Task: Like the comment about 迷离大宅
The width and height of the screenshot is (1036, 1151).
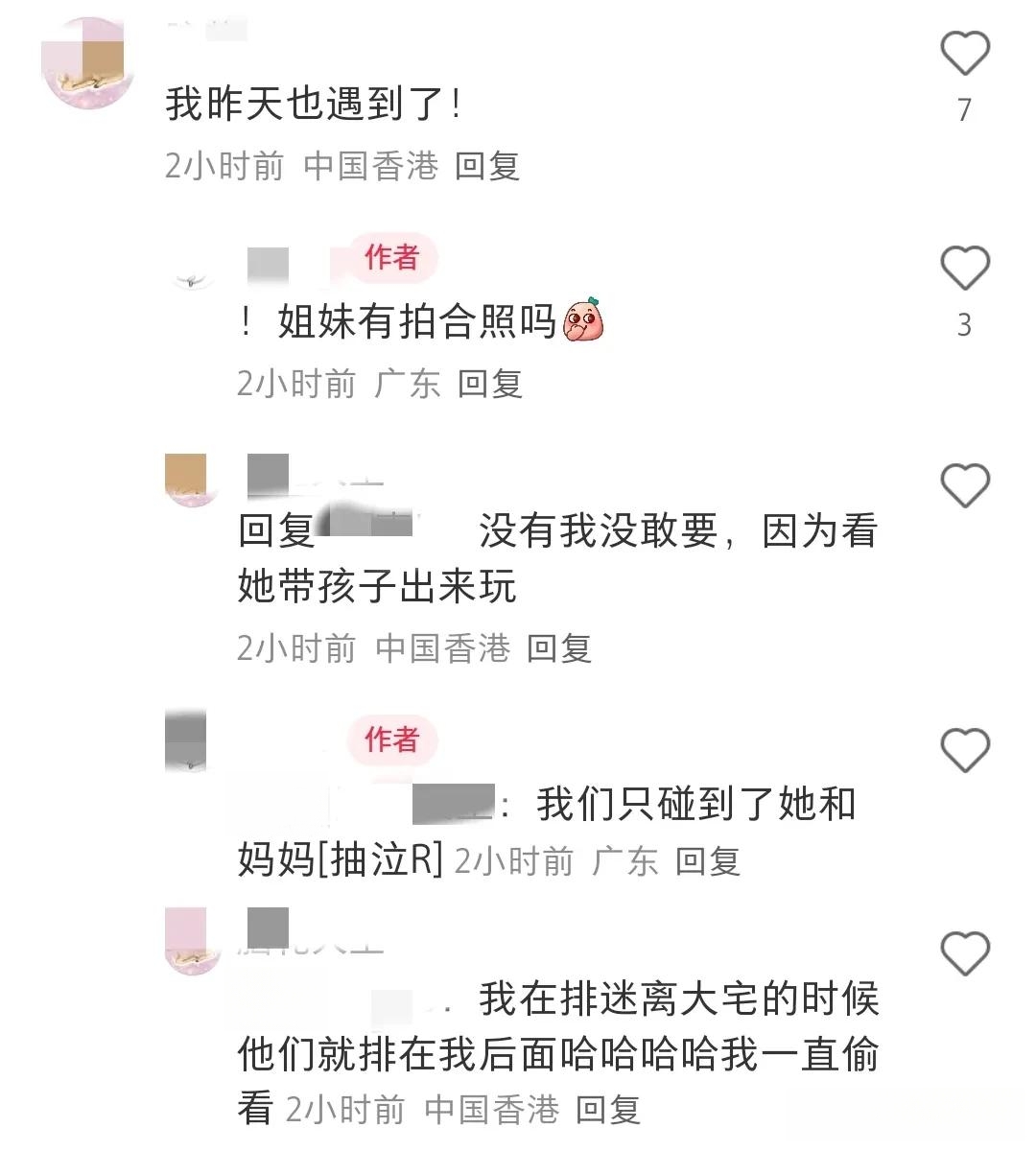Action: [964, 953]
